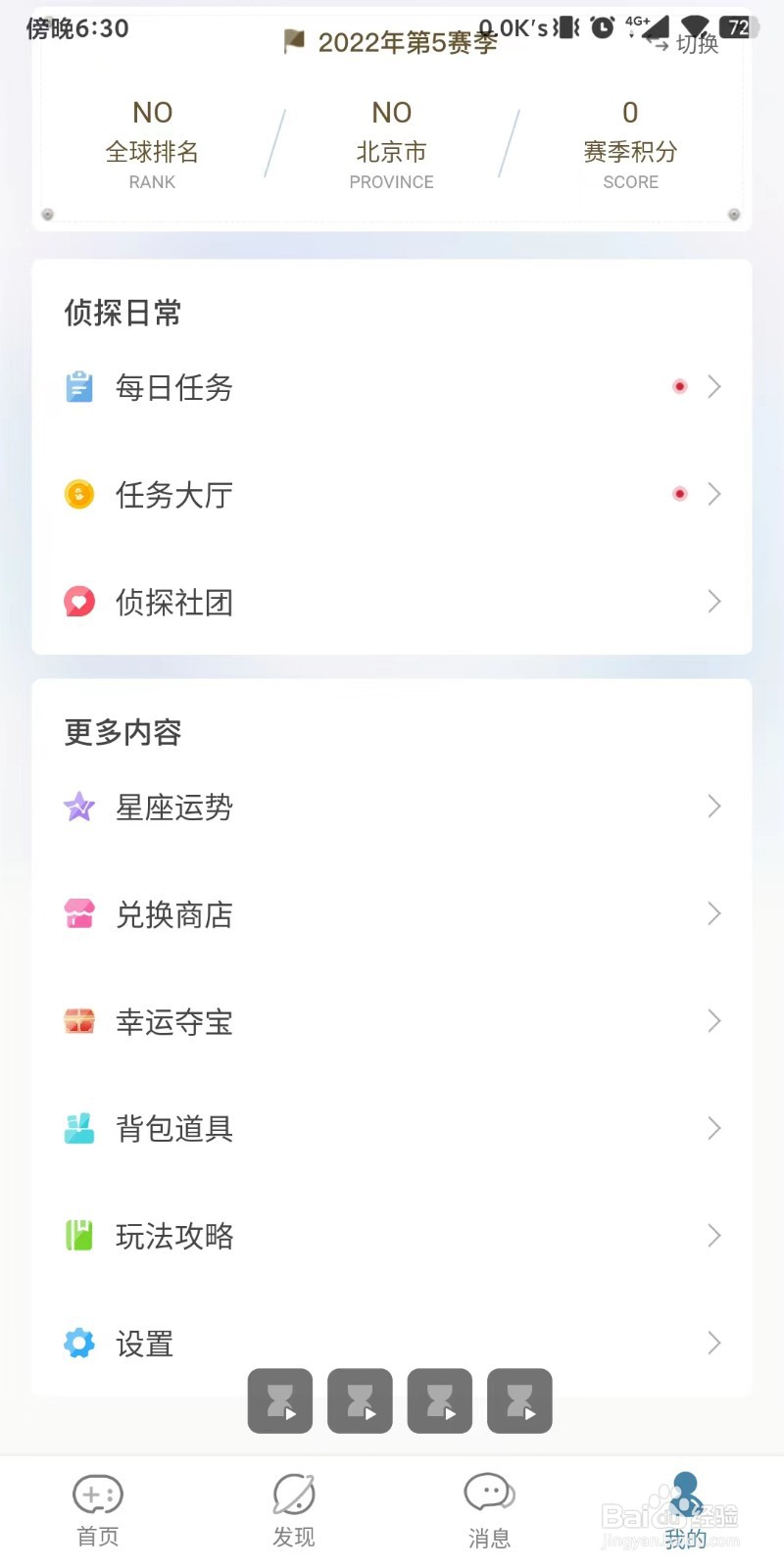Image resolution: width=784 pixels, height=1568 pixels.
Task: Open 任务大厅 task hall
Action: coord(392,495)
